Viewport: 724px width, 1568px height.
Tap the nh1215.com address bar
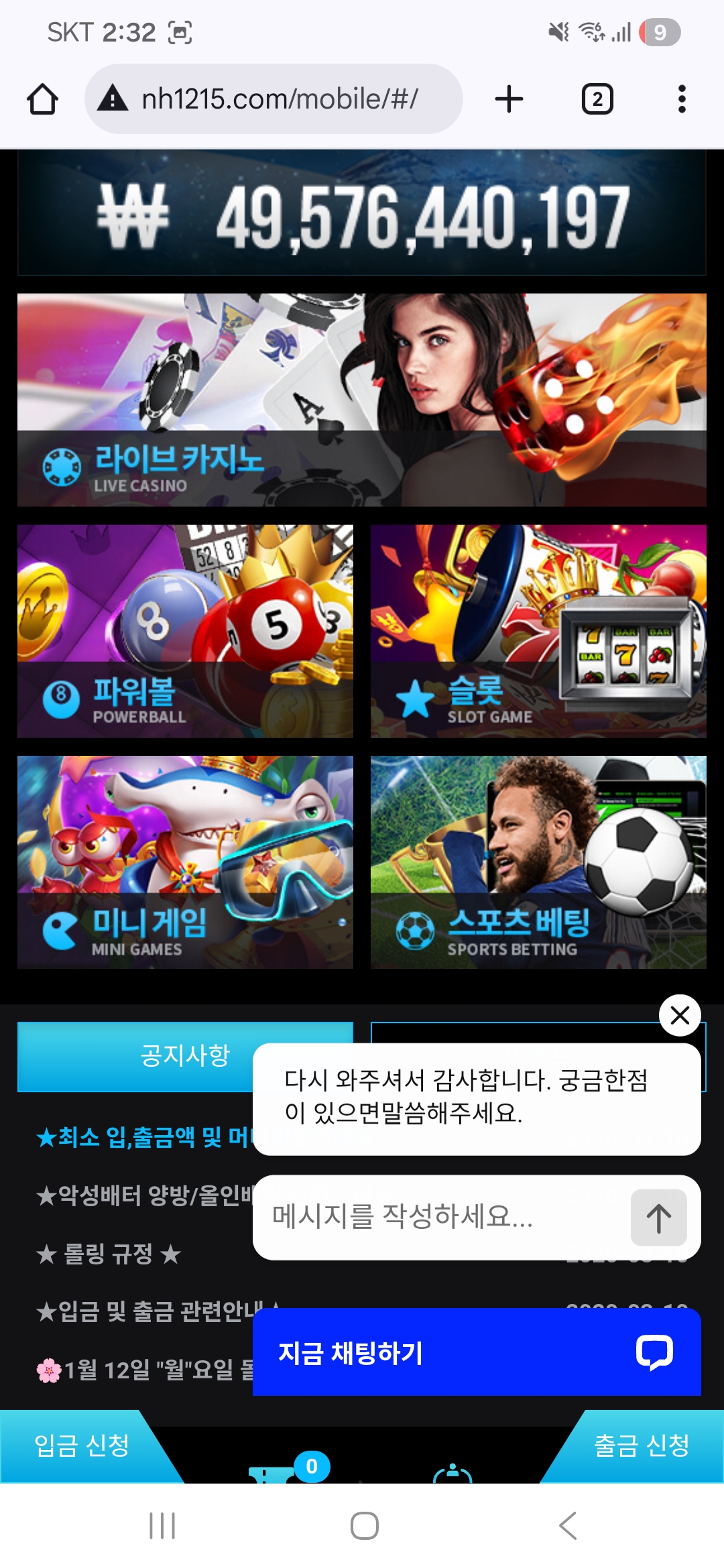tap(275, 99)
